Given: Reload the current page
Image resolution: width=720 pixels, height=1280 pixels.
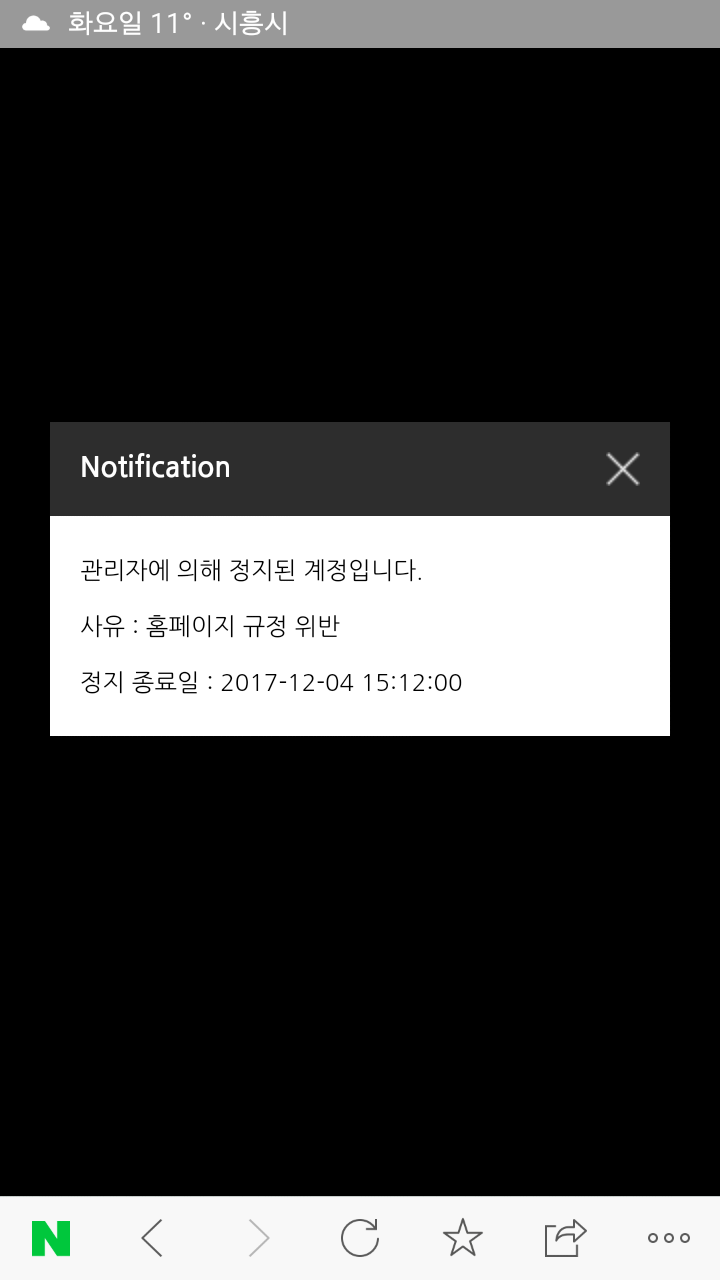Looking at the screenshot, I should [360, 1238].
